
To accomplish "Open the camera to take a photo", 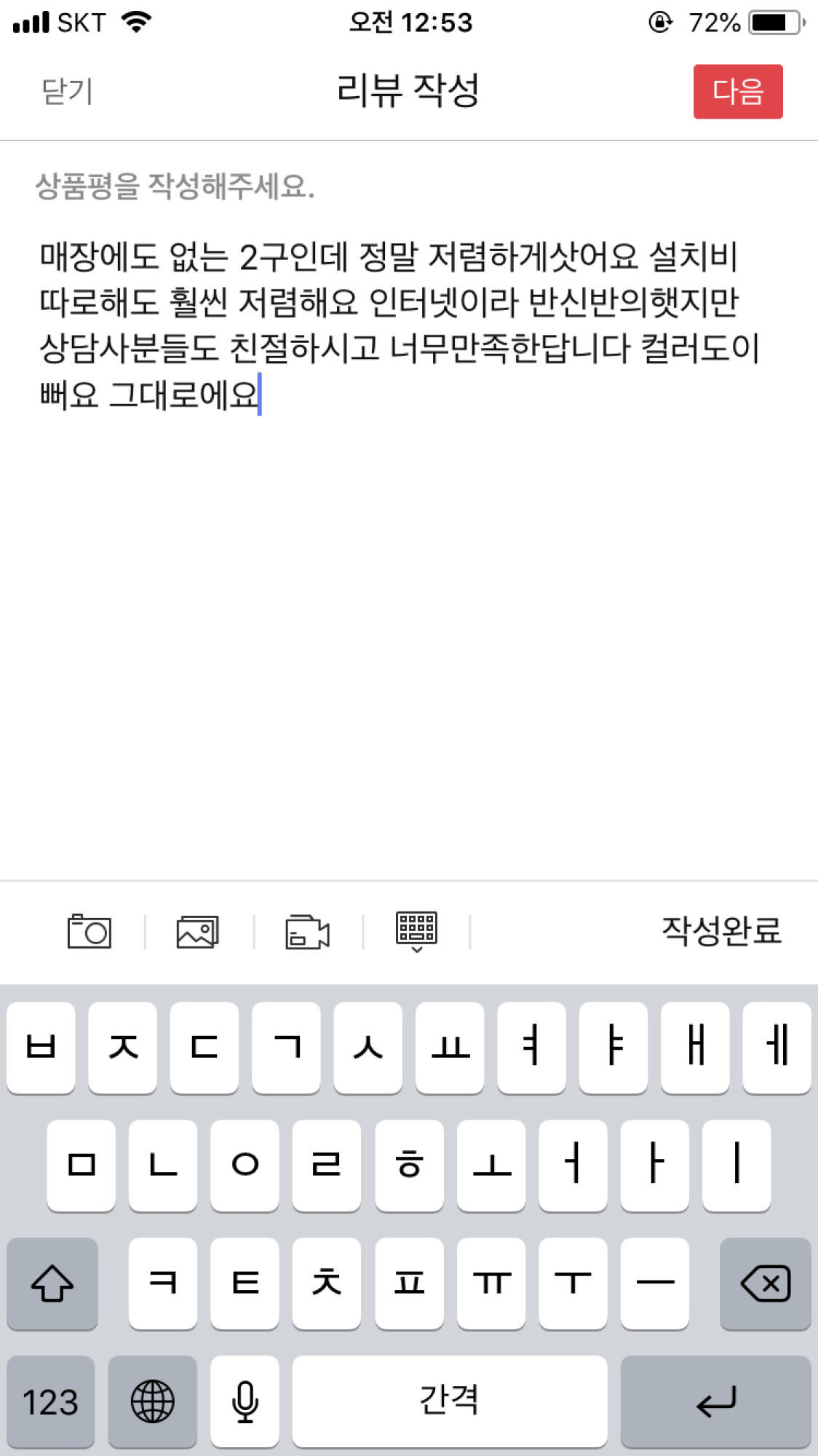I will pyautogui.click(x=89, y=931).
